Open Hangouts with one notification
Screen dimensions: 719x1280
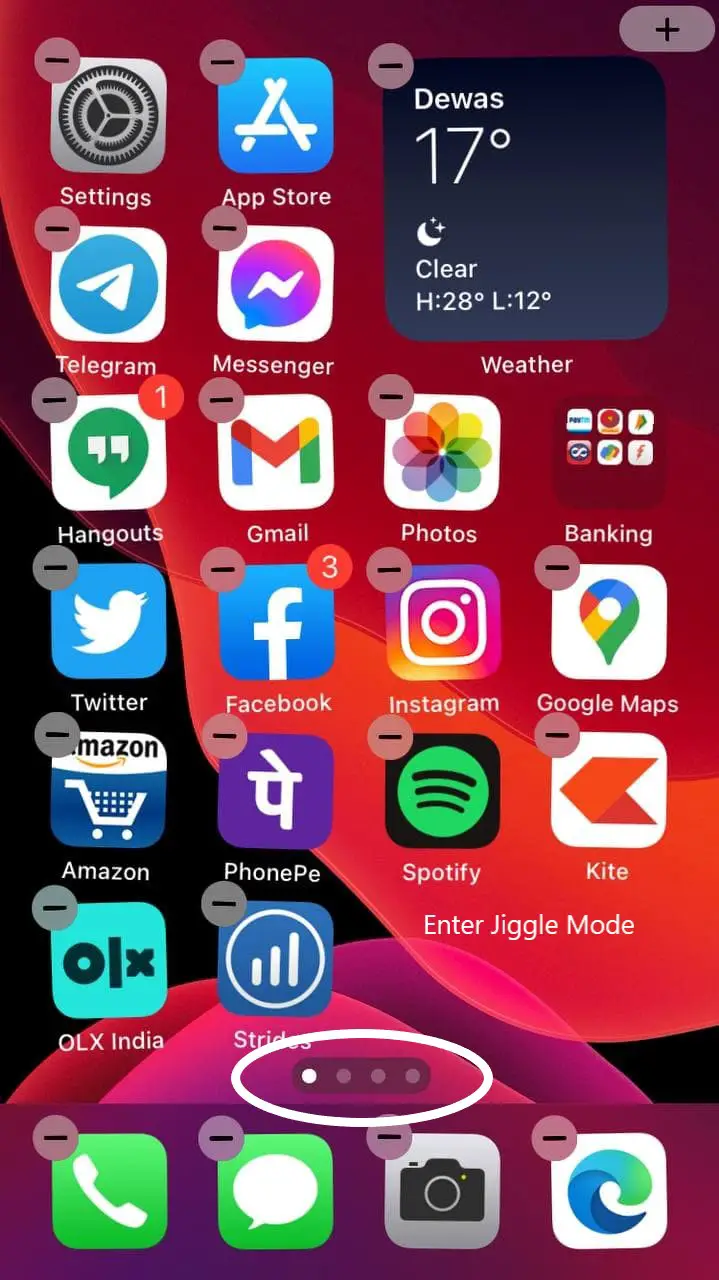tap(108, 452)
